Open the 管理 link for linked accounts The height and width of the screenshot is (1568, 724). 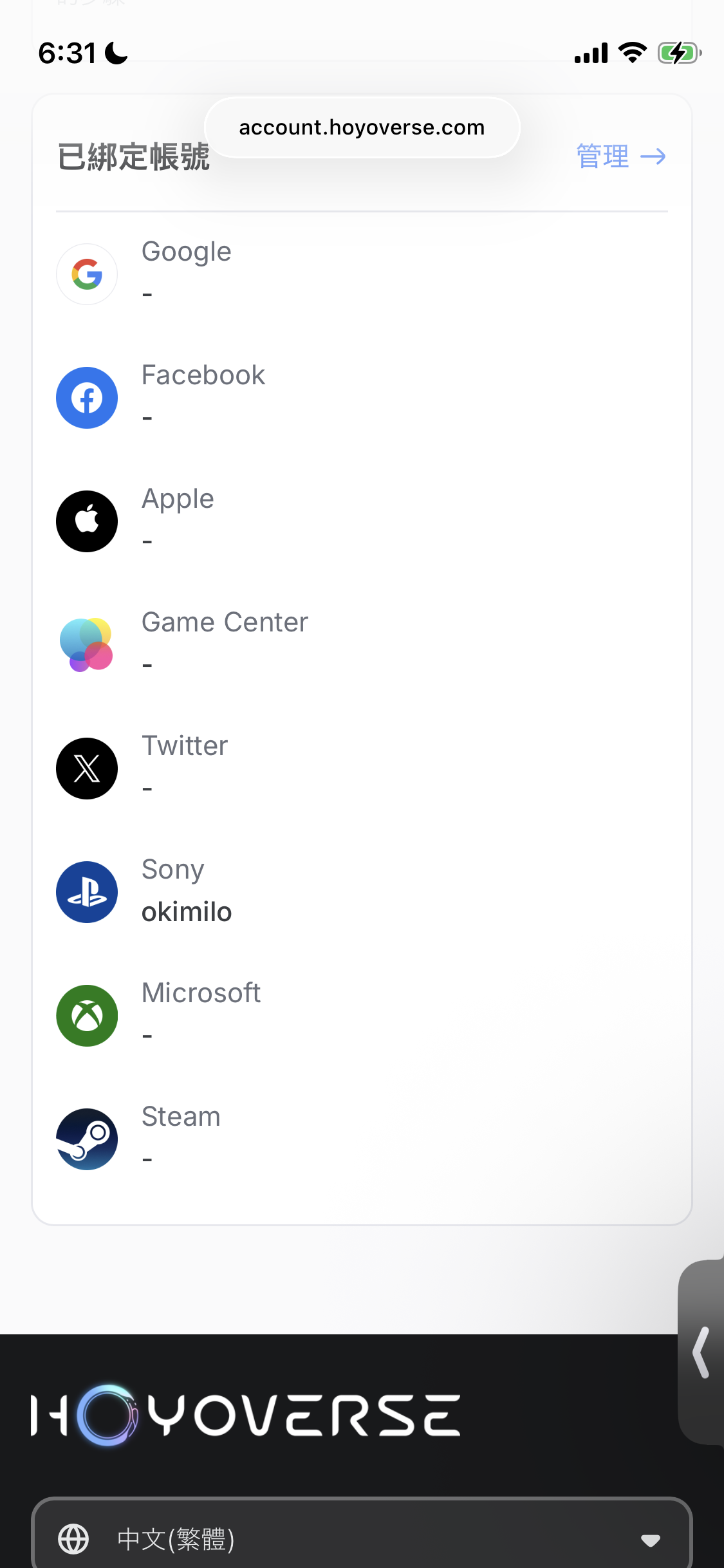click(x=620, y=156)
